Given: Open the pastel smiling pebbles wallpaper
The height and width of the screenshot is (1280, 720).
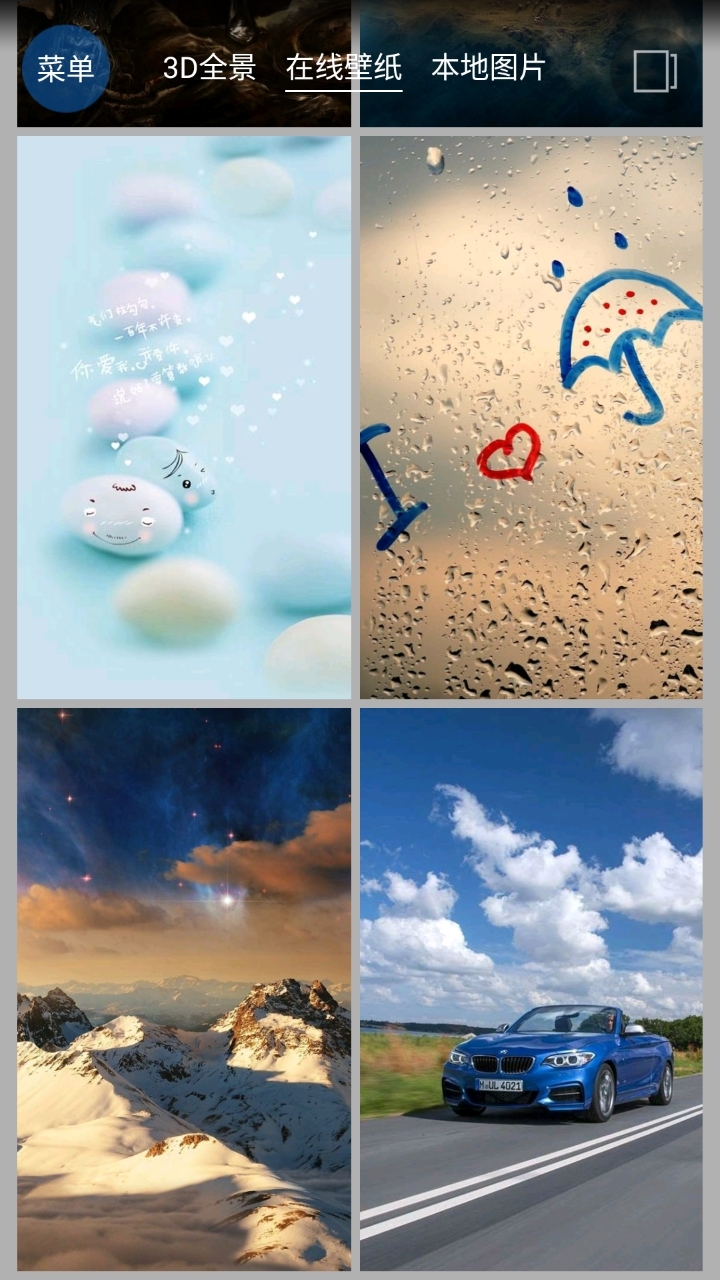Looking at the screenshot, I should (x=184, y=417).
